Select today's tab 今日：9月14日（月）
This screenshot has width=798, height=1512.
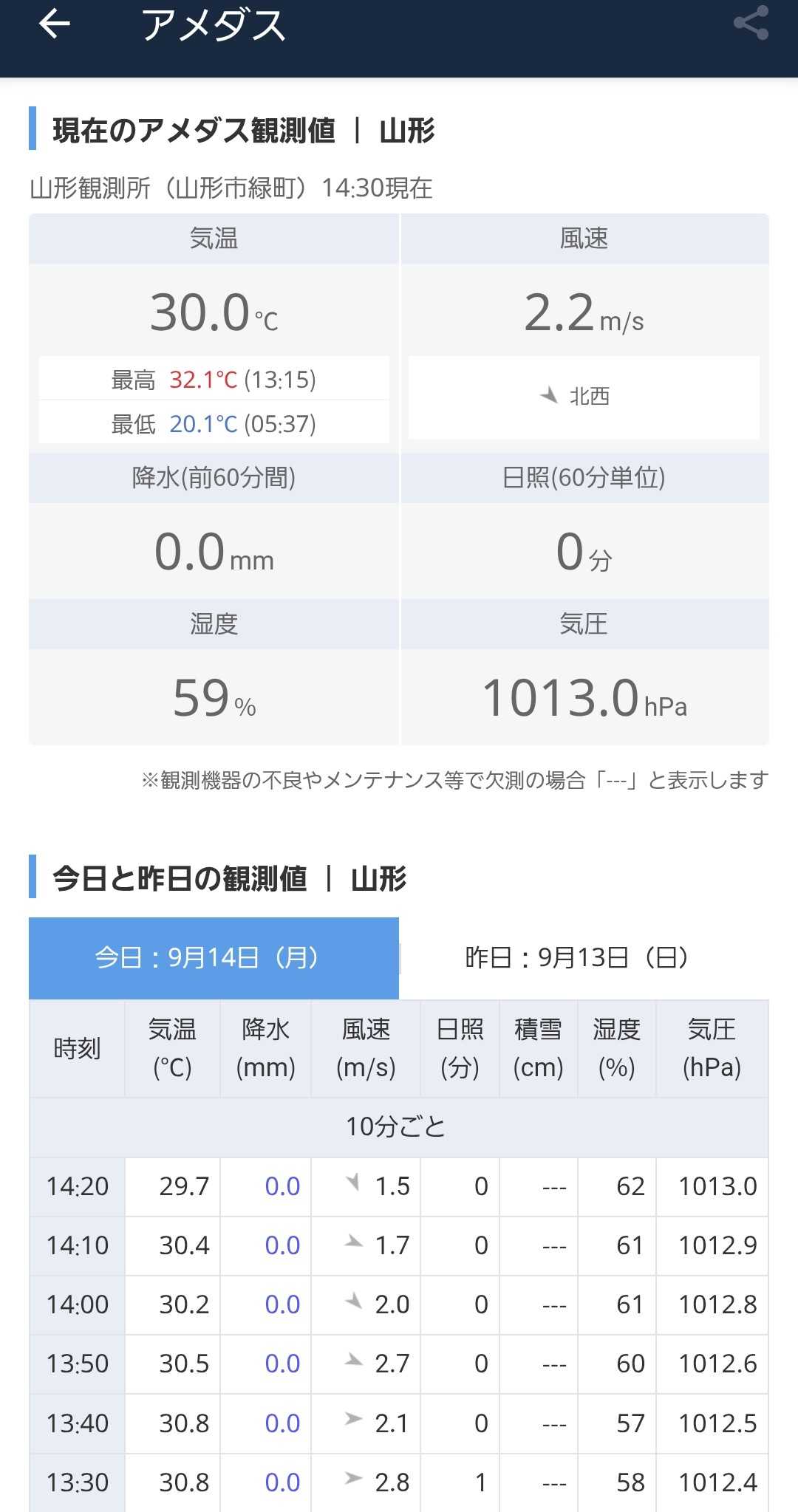coord(214,958)
